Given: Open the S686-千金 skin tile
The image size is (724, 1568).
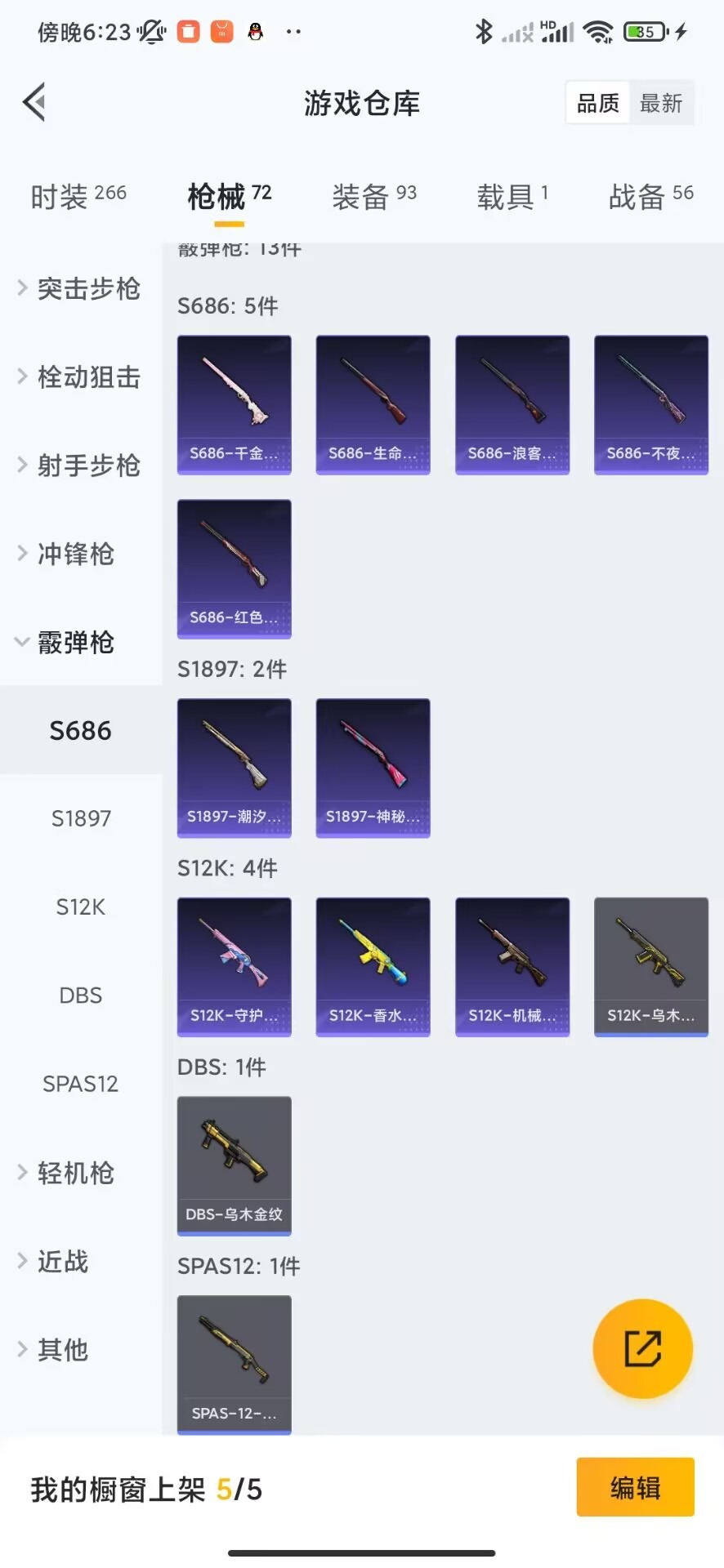Looking at the screenshot, I should click(235, 404).
